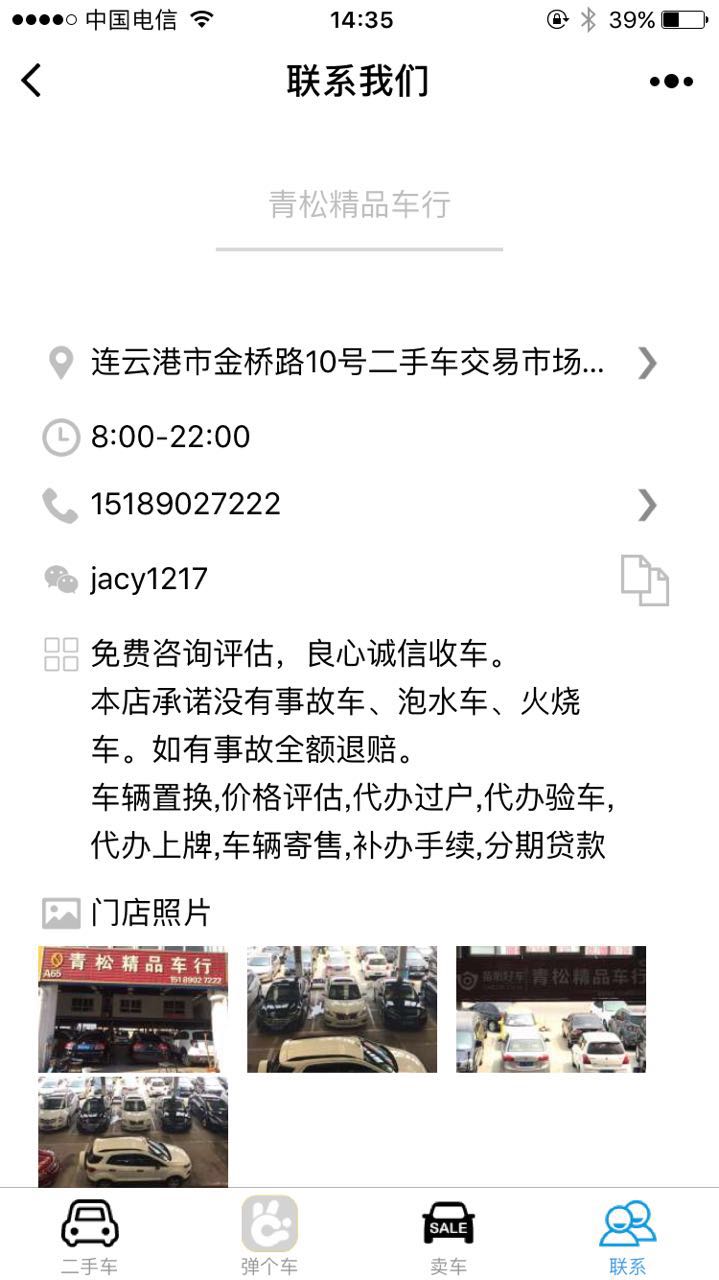Select the 联系 tab
The width and height of the screenshot is (719, 1280).
click(628, 1236)
